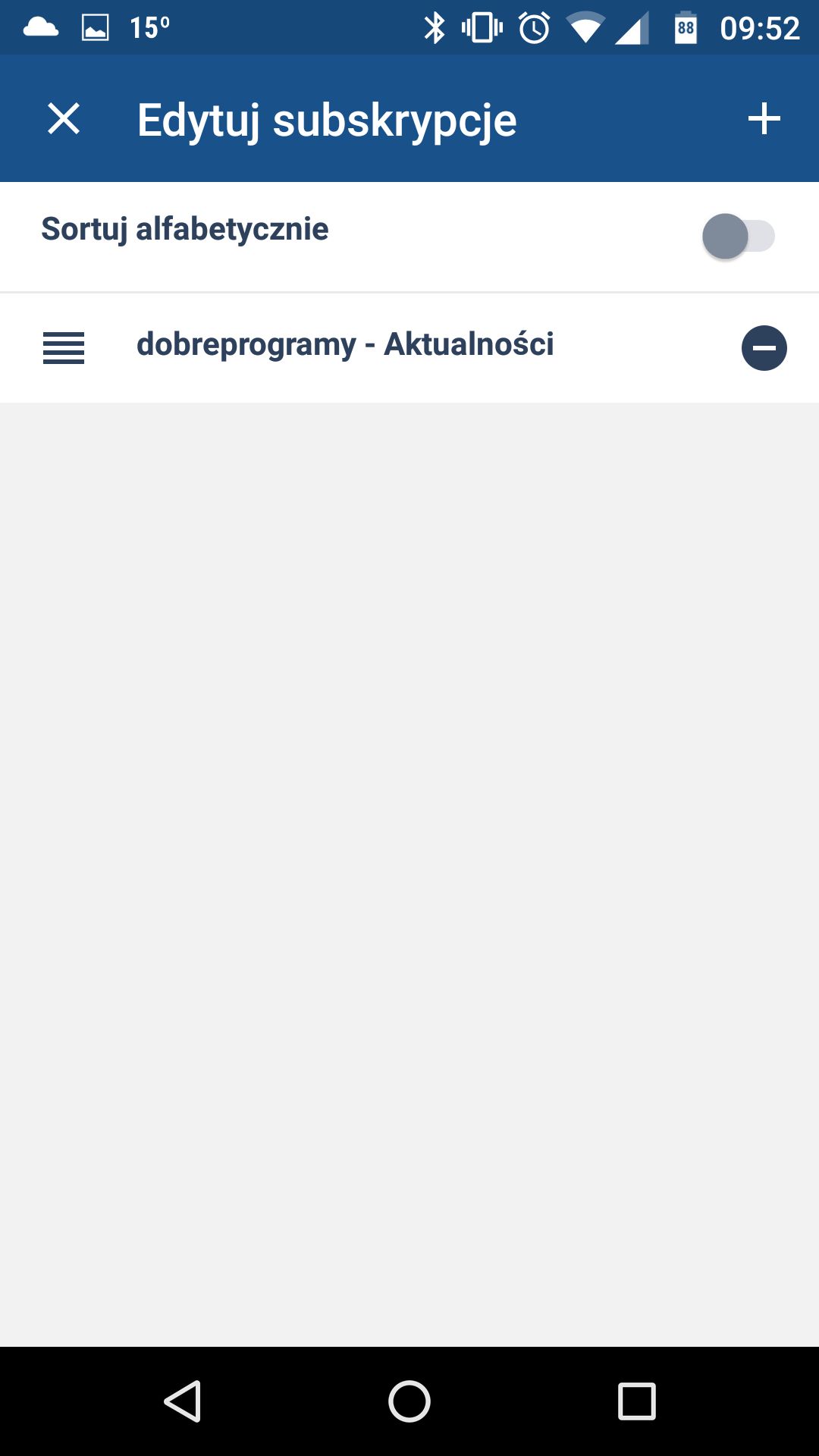819x1456 pixels.
Task: Open the dobreprogramy - Aktualności row
Action: click(x=409, y=348)
